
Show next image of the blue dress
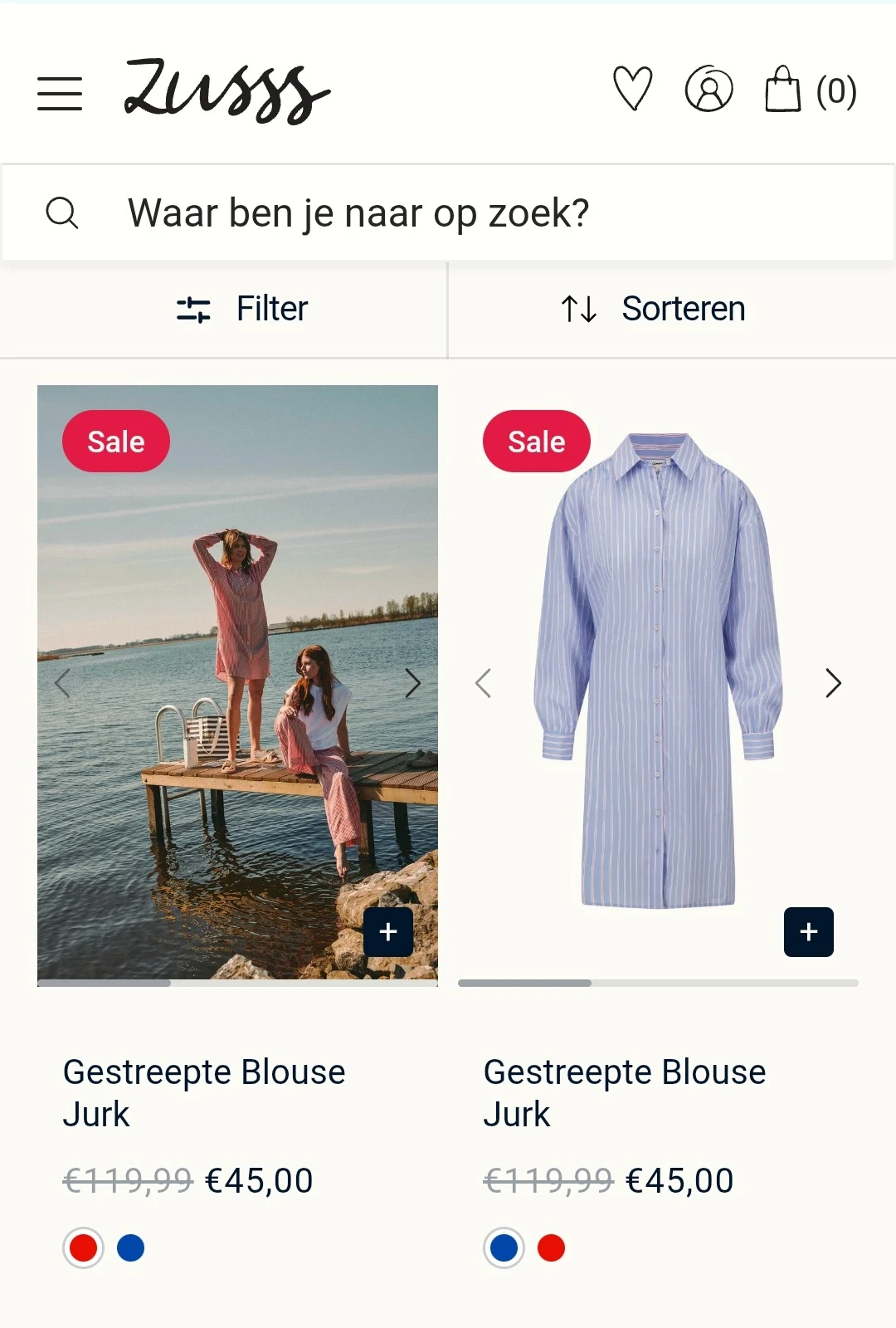tap(833, 683)
